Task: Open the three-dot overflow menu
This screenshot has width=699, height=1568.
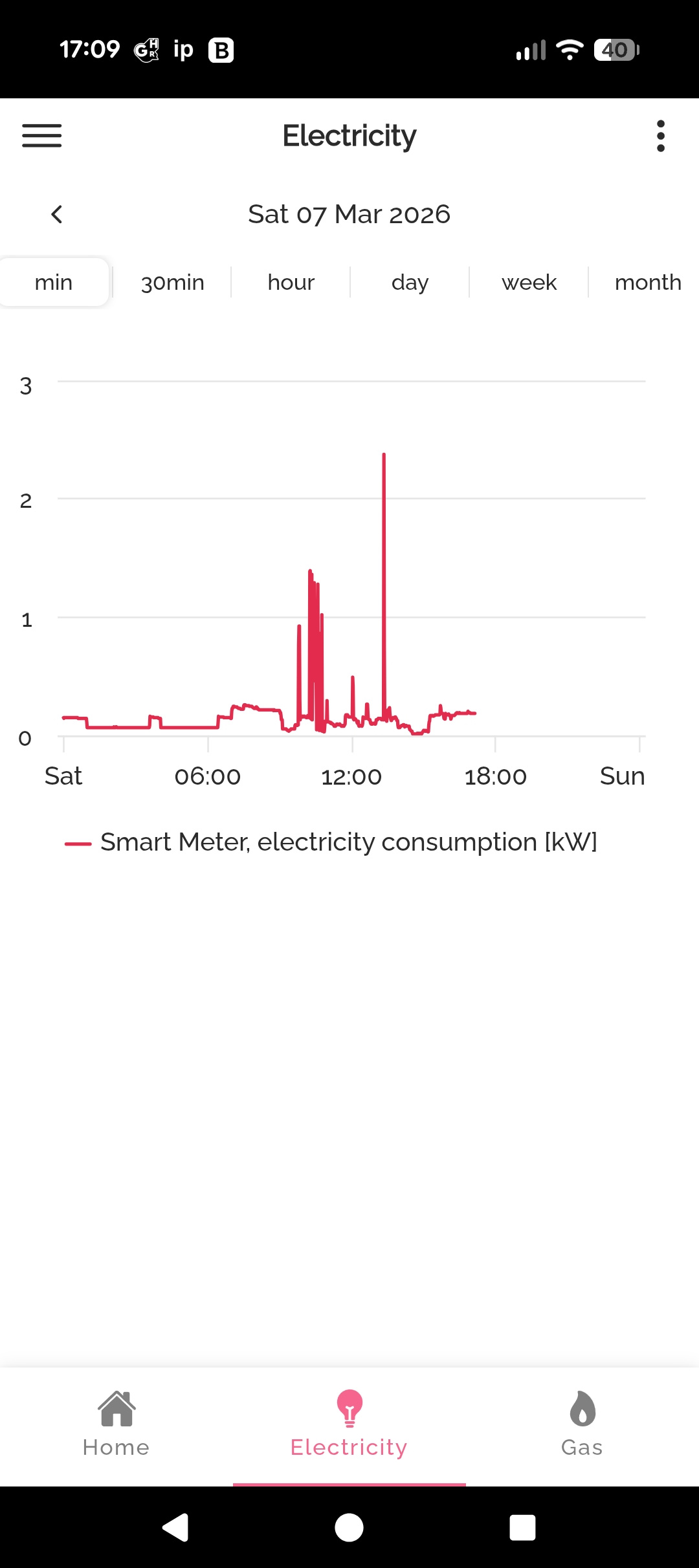Action: [x=660, y=136]
